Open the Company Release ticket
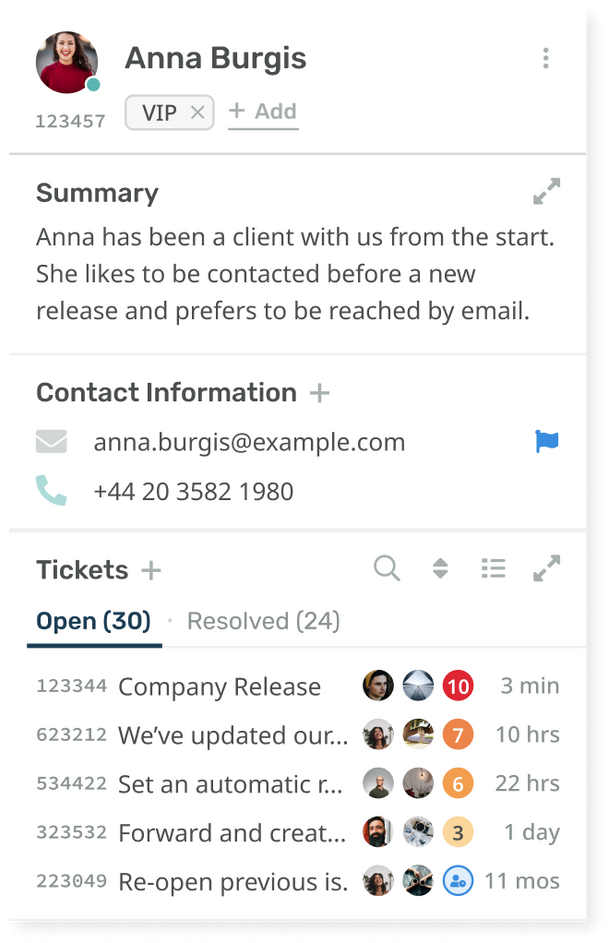Viewport: 608px width, 943px height. 219,687
